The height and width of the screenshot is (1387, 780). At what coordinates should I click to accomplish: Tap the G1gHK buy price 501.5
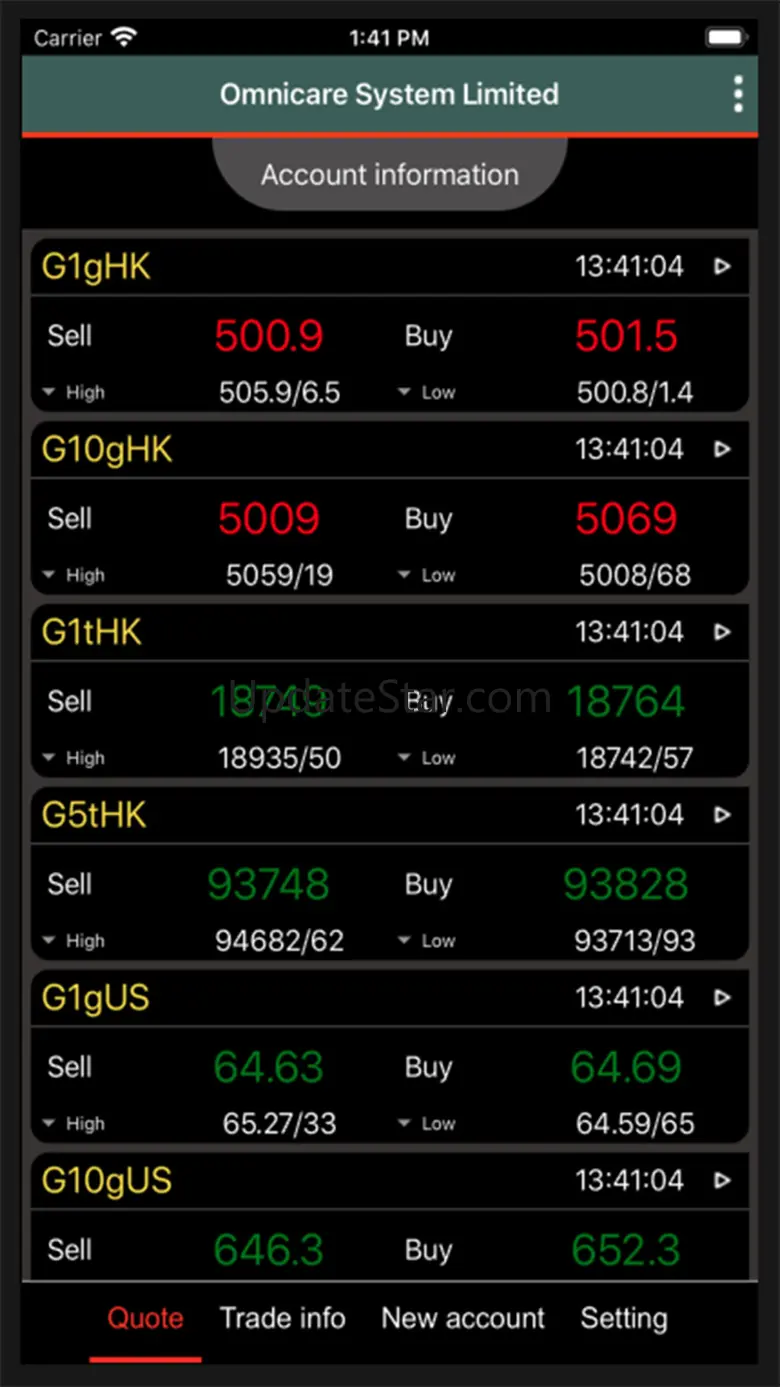626,336
